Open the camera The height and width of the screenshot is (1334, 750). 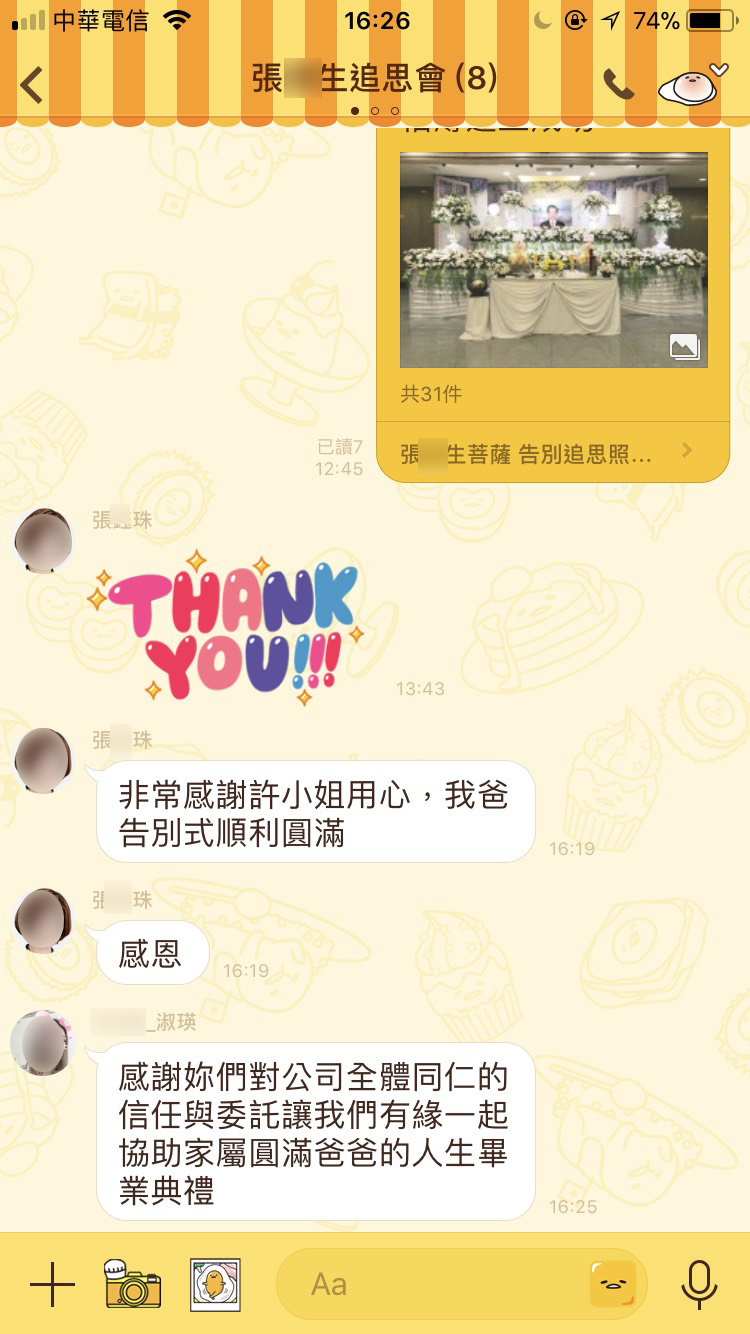pyautogui.click(x=133, y=1284)
